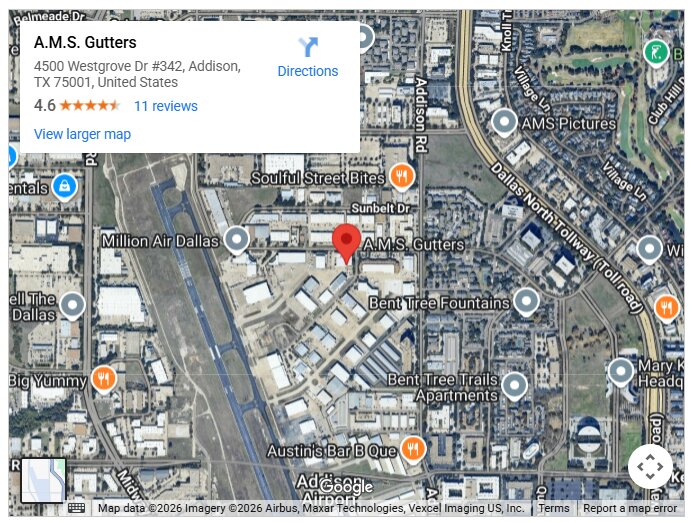Select the Austin's Bar B Que marker
Viewport: 695px width, 523px height.
click(x=412, y=449)
